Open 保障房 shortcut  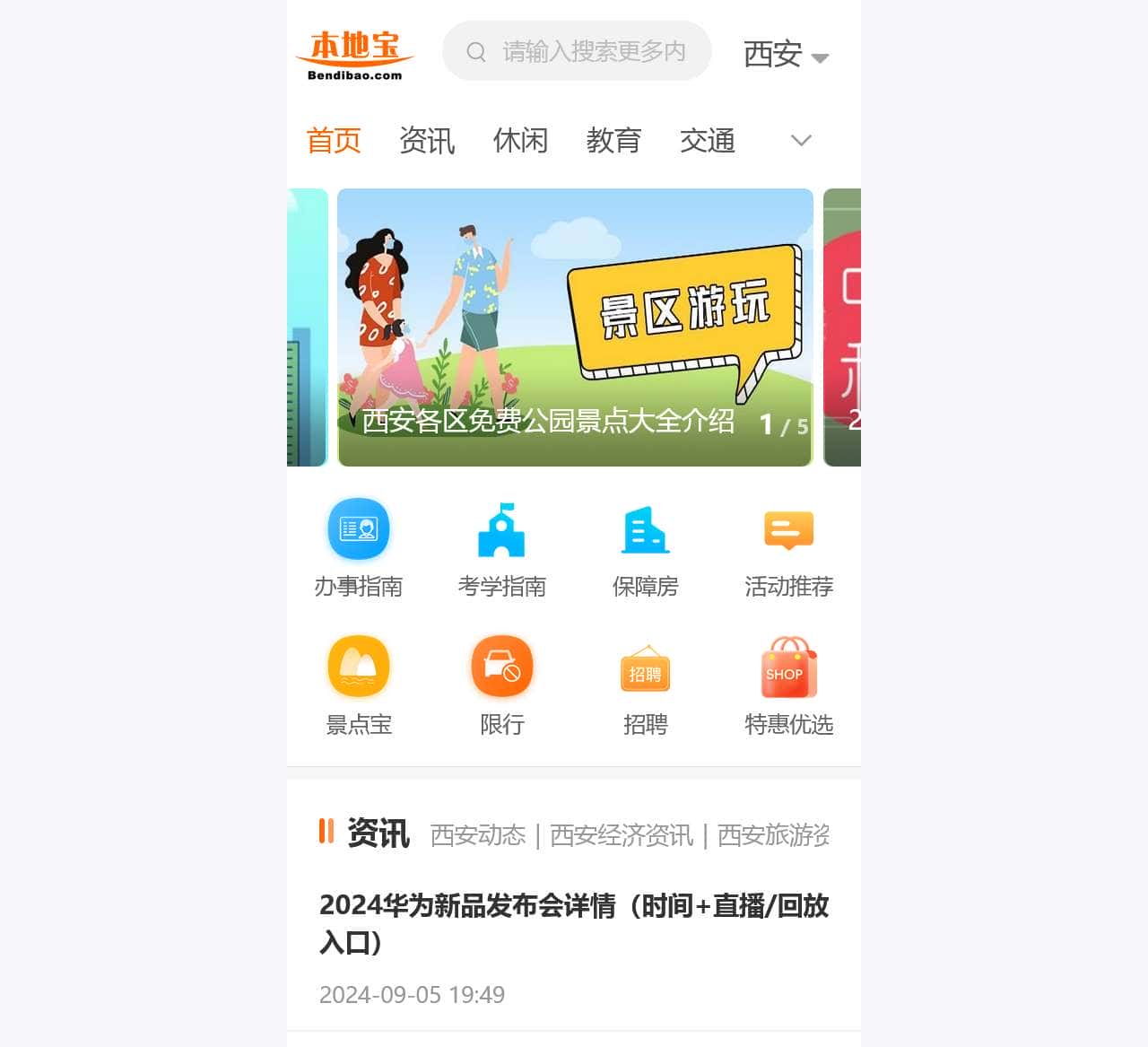(646, 547)
